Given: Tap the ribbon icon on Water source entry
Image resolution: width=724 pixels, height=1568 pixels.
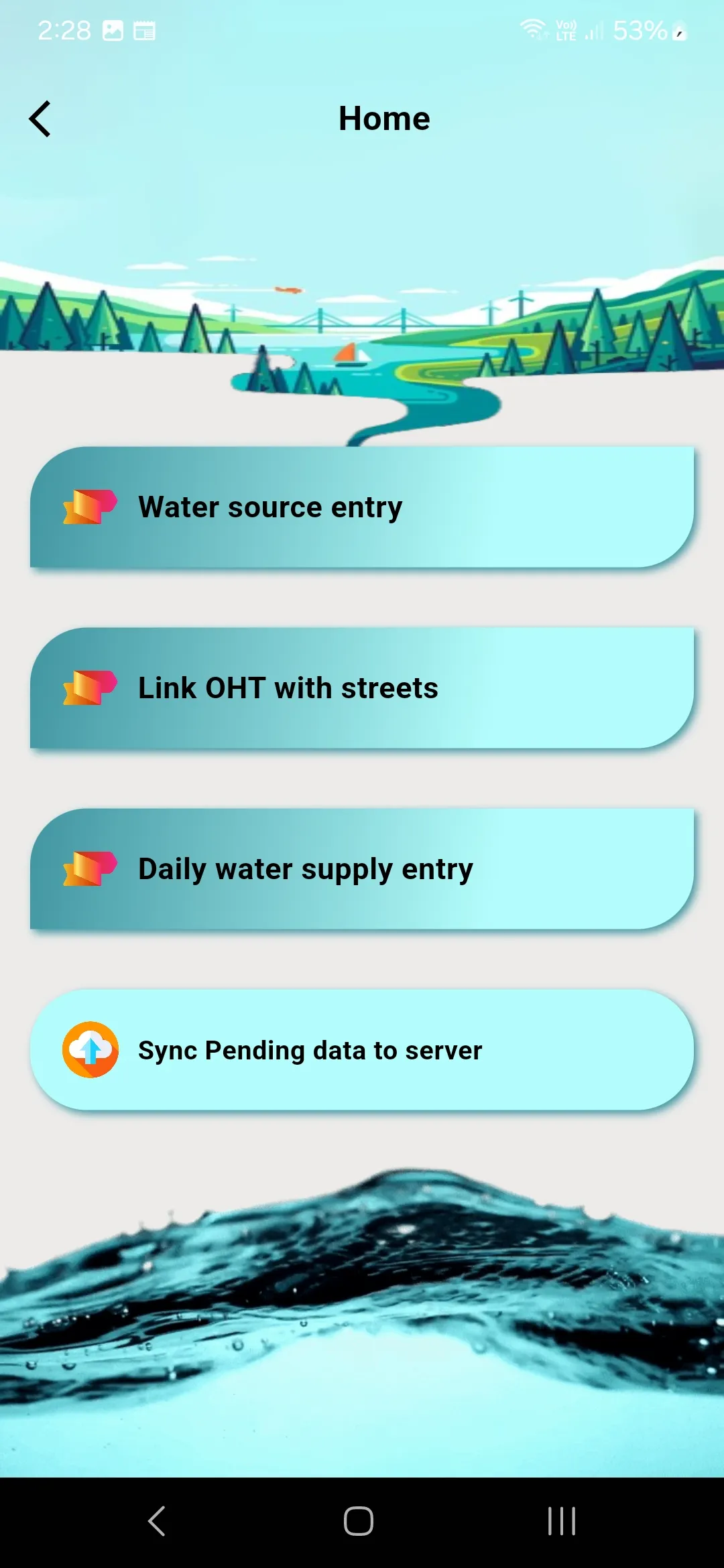Looking at the screenshot, I should click(90, 507).
